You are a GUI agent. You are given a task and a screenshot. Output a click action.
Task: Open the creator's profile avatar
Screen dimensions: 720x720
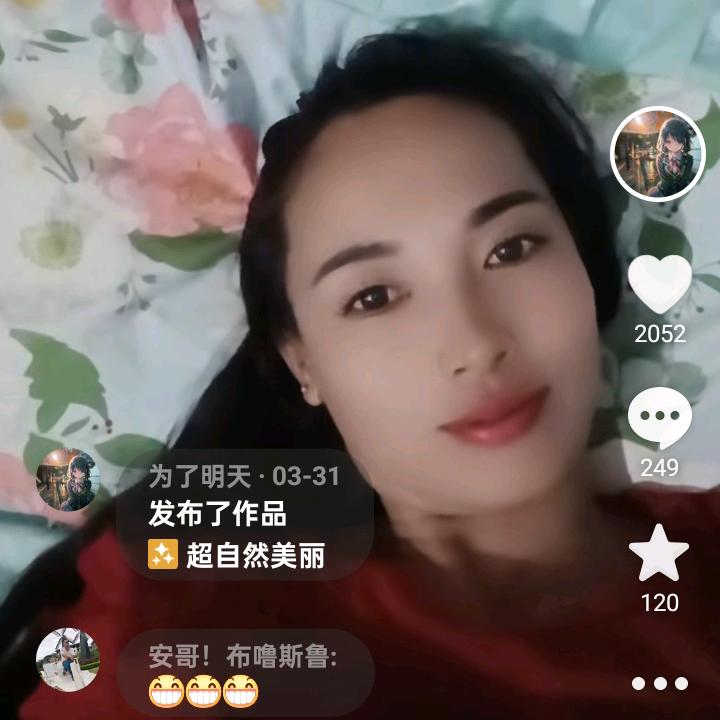[x=658, y=154]
